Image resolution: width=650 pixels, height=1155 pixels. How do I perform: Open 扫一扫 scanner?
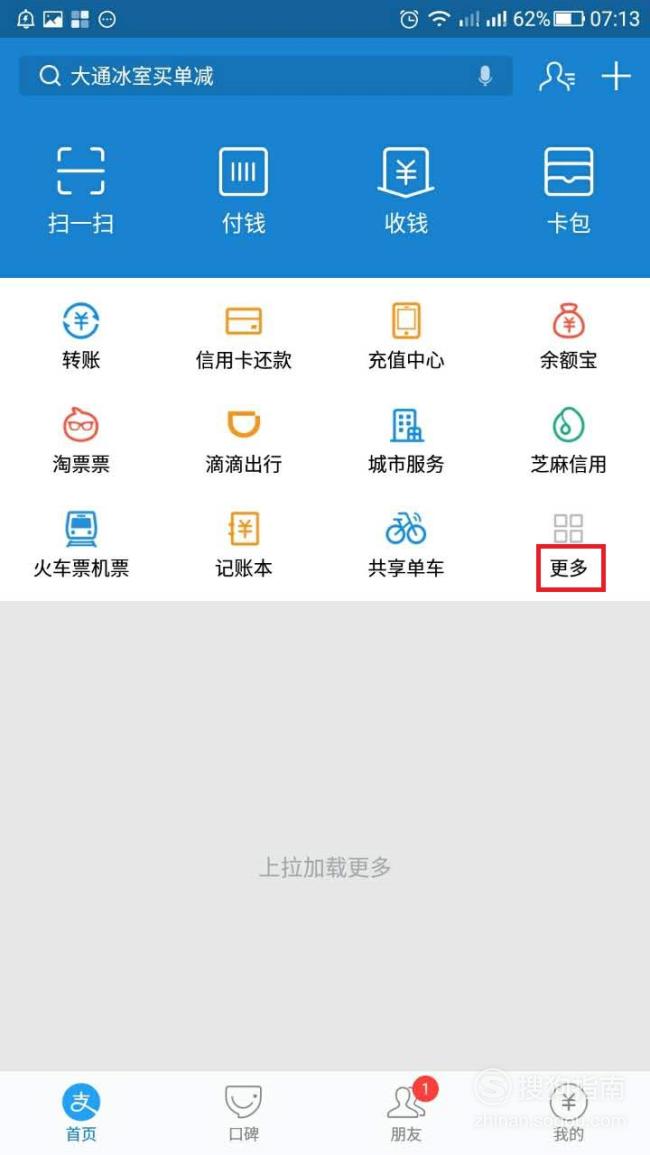pyautogui.click(x=81, y=190)
